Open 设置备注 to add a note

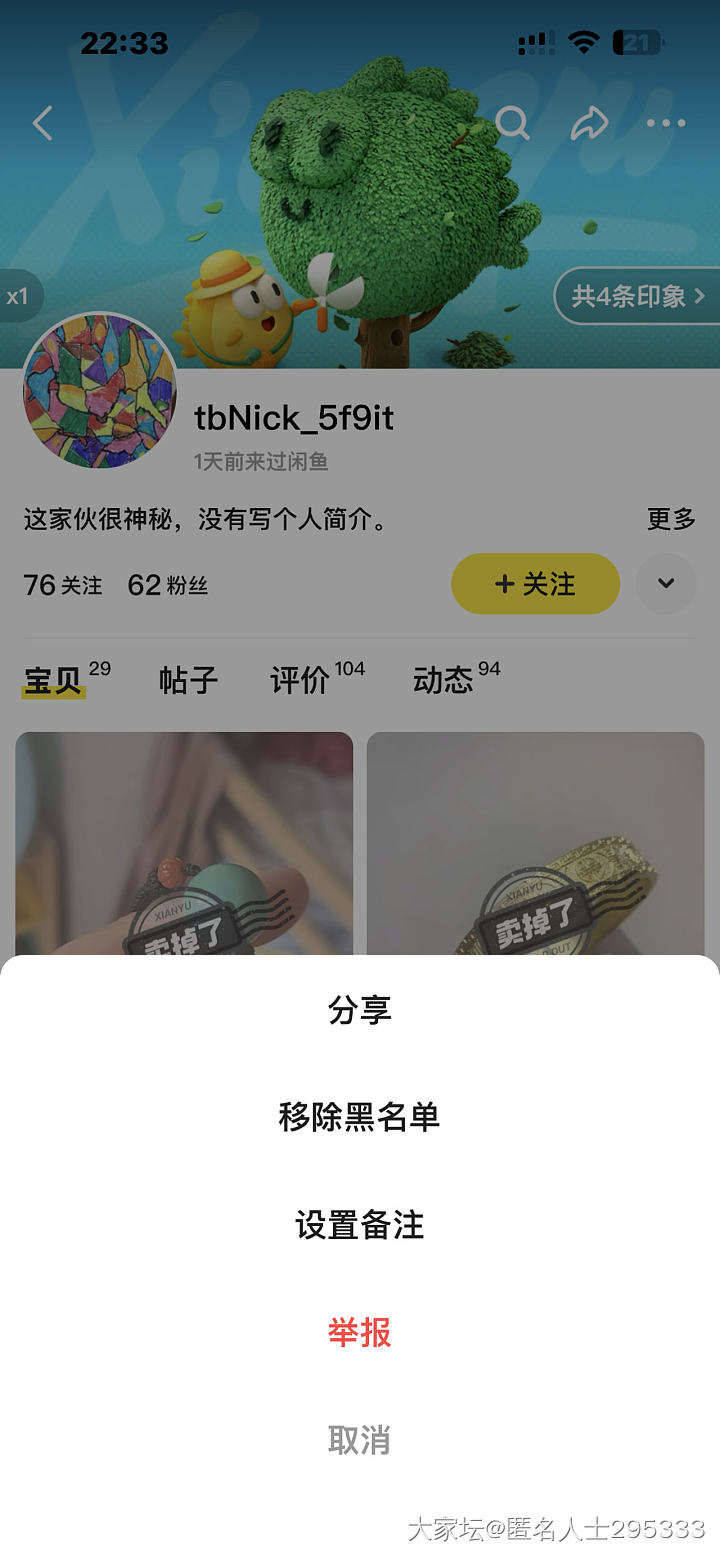click(359, 1225)
